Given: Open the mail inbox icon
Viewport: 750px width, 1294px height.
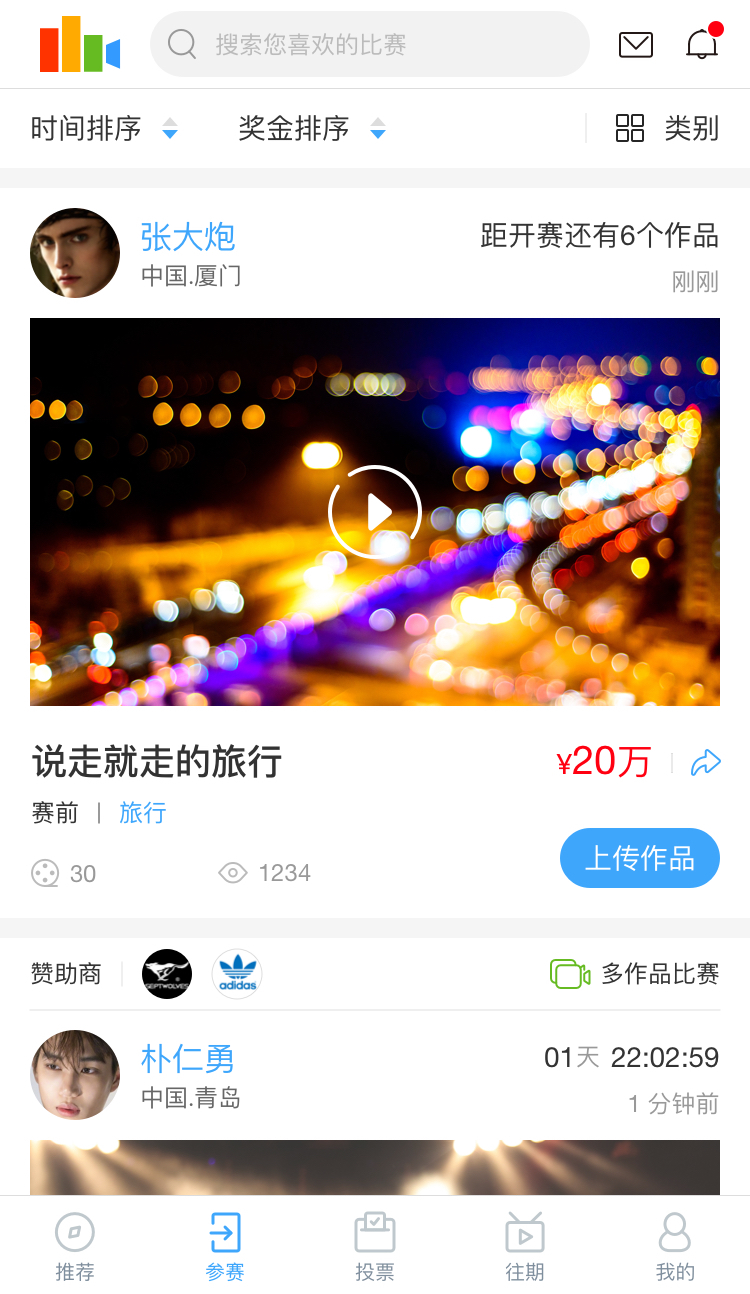Looking at the screenshot, I should pyautogui.click(x=636, y=44).
